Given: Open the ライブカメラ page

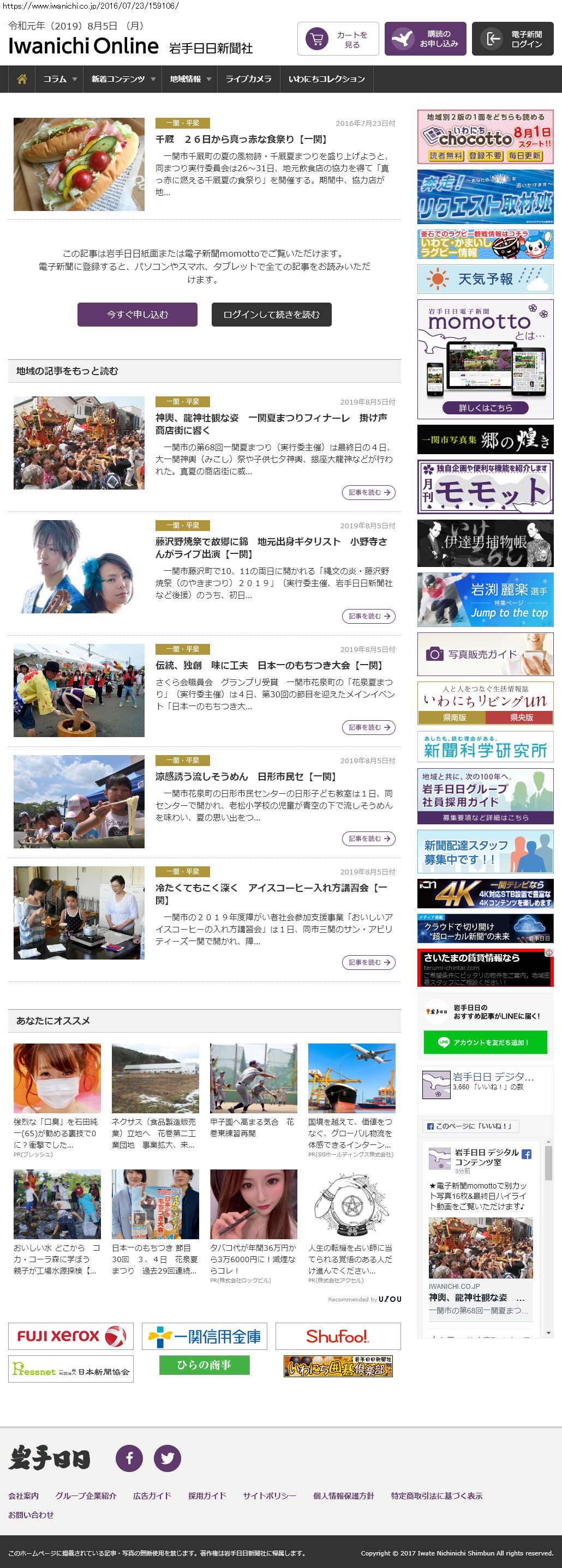Looking at the screenshot, I should [x=248, y=79].
